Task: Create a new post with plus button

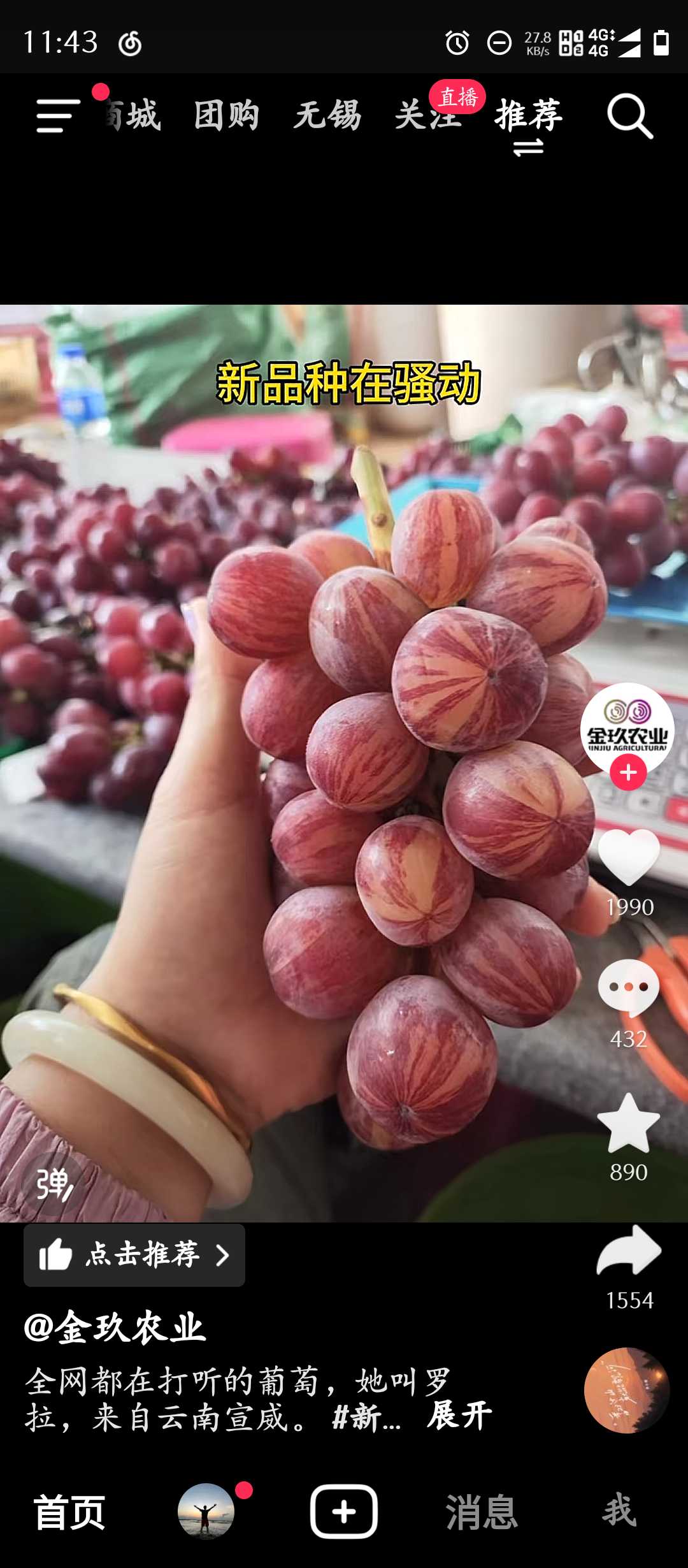Action: tap(344, 1511)
